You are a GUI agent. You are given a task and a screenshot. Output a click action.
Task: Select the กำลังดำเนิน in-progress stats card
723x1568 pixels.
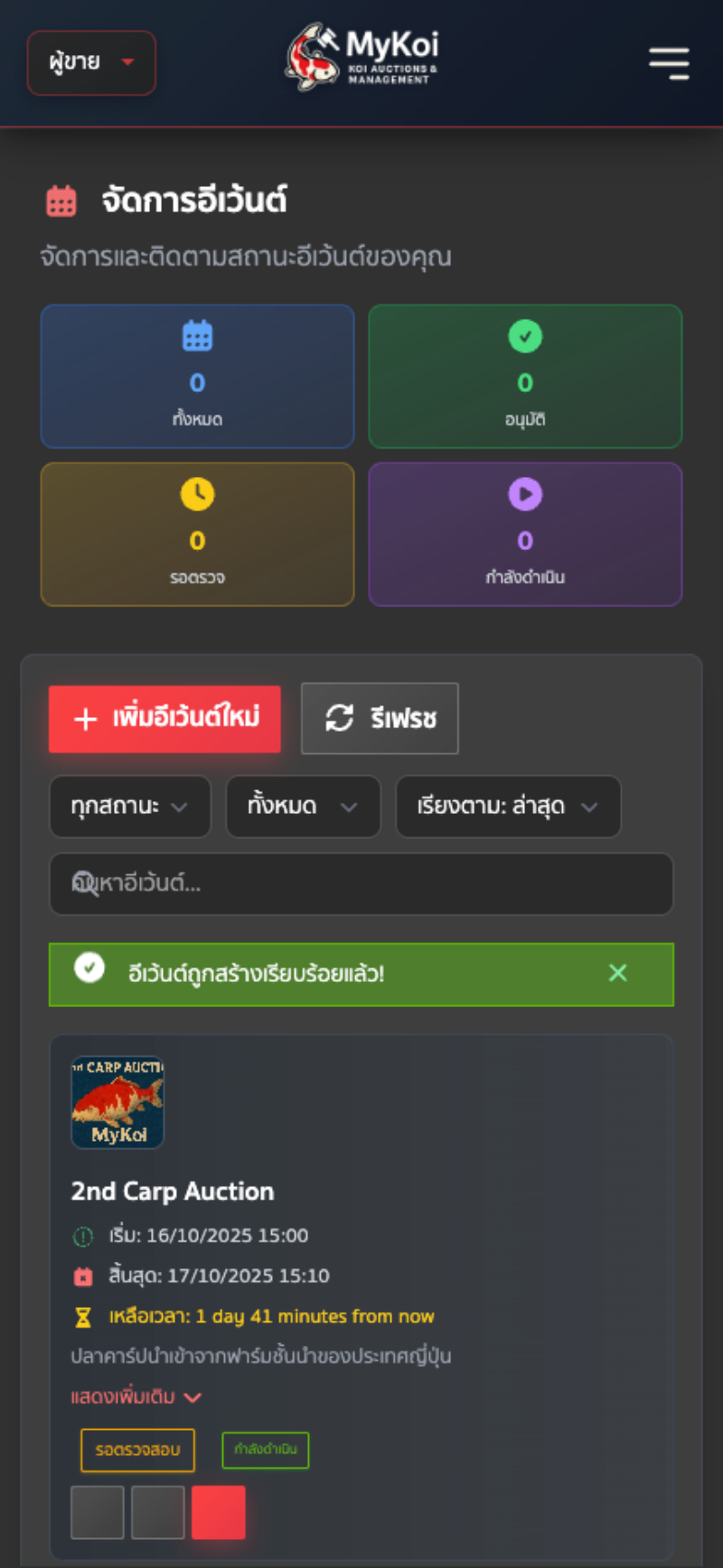click(525, 535)
